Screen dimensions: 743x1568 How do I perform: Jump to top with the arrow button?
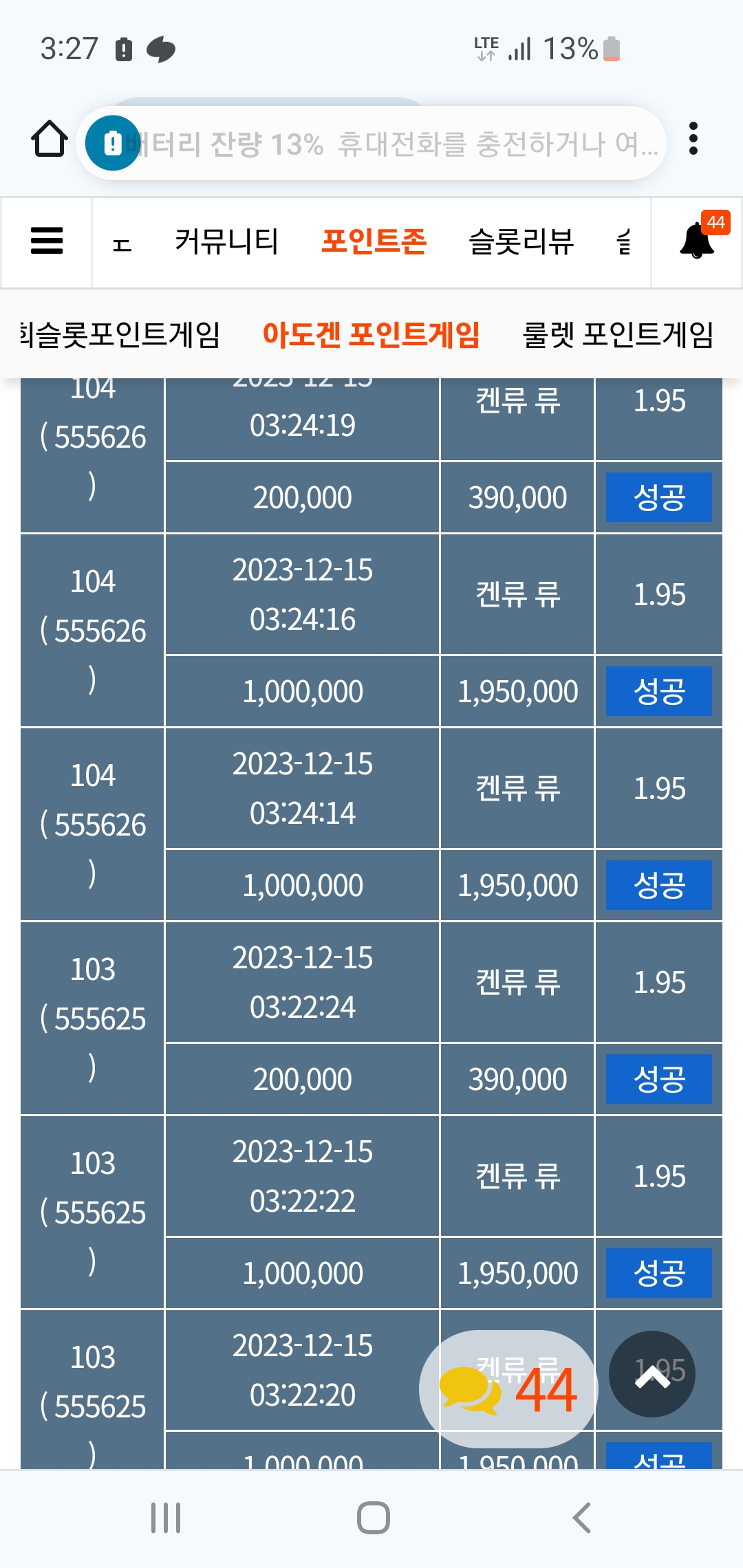[x=652, y=1374]
